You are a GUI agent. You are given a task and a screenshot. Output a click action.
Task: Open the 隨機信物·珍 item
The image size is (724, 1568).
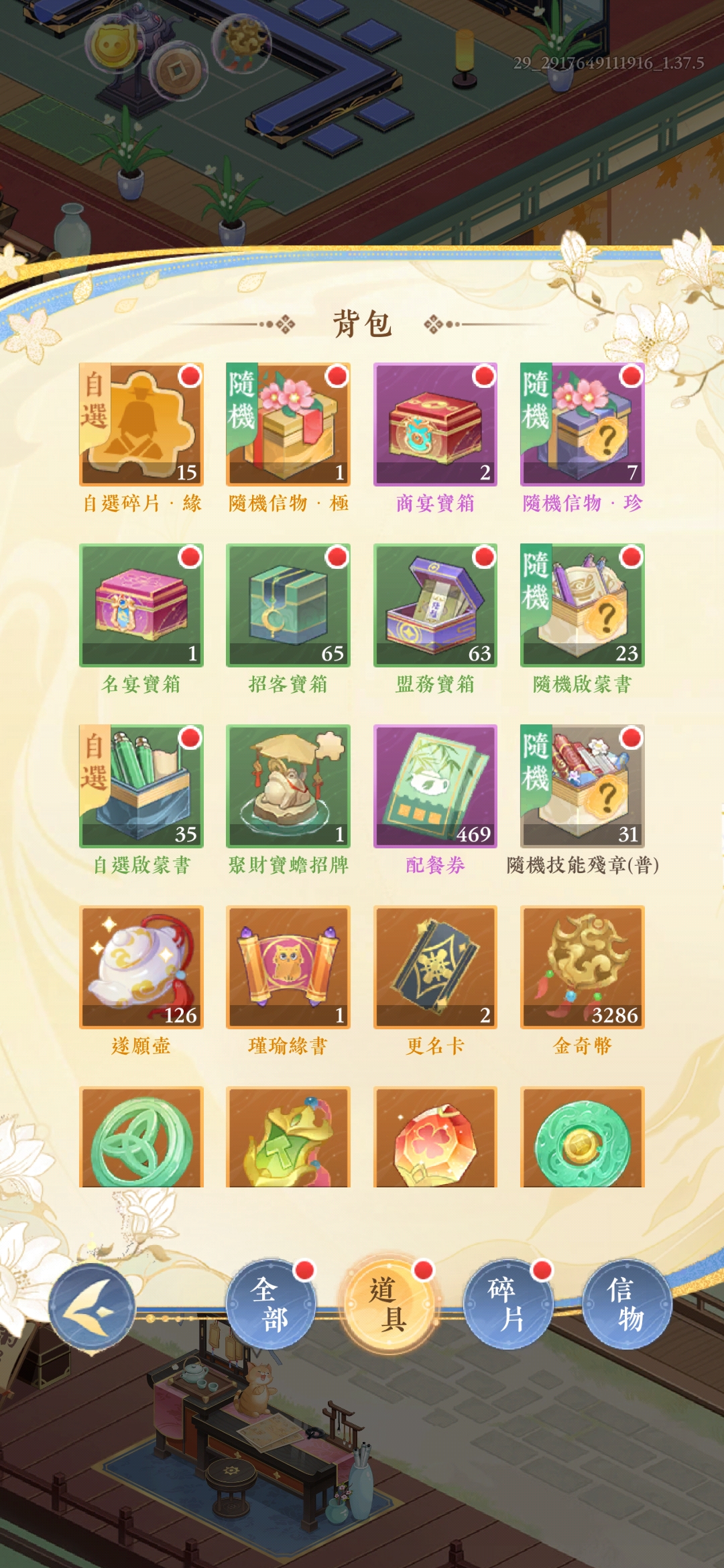(x=582, y=425)
